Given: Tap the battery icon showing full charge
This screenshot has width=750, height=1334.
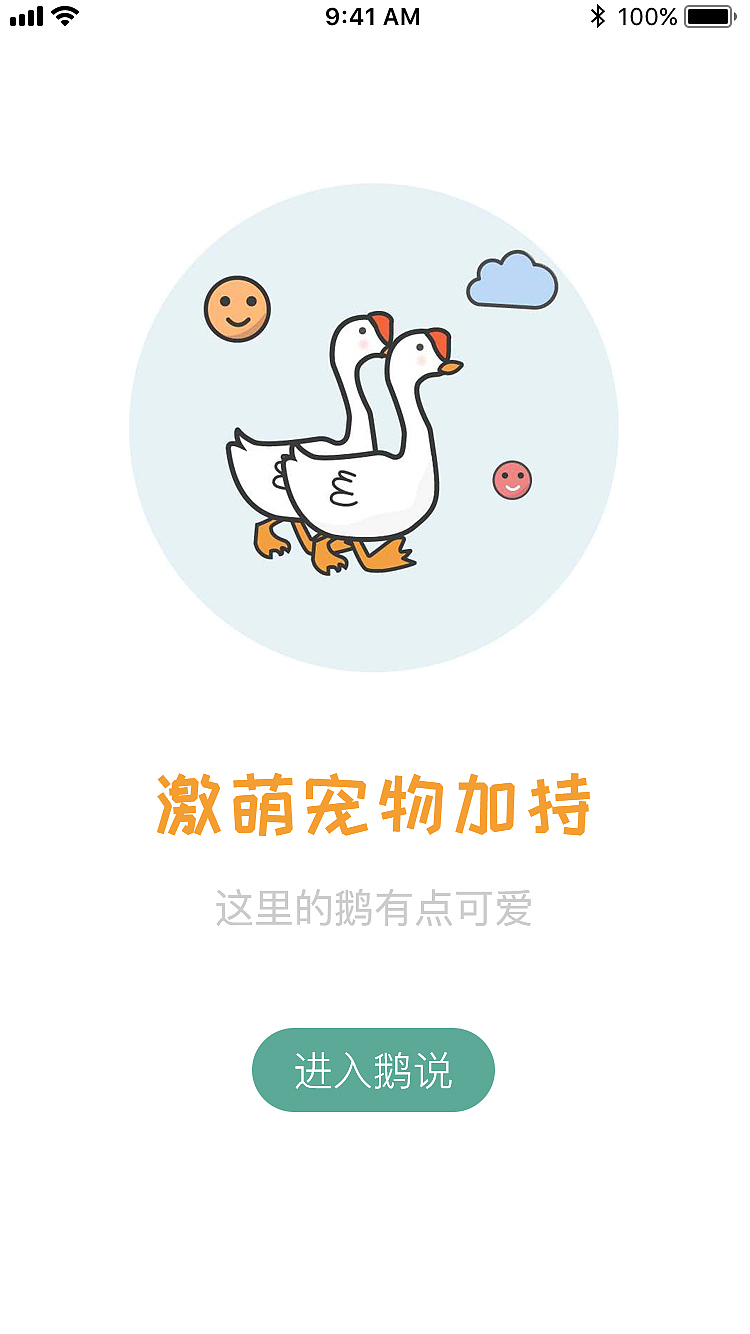Looking at the screenshot, I should pos(706,16).
